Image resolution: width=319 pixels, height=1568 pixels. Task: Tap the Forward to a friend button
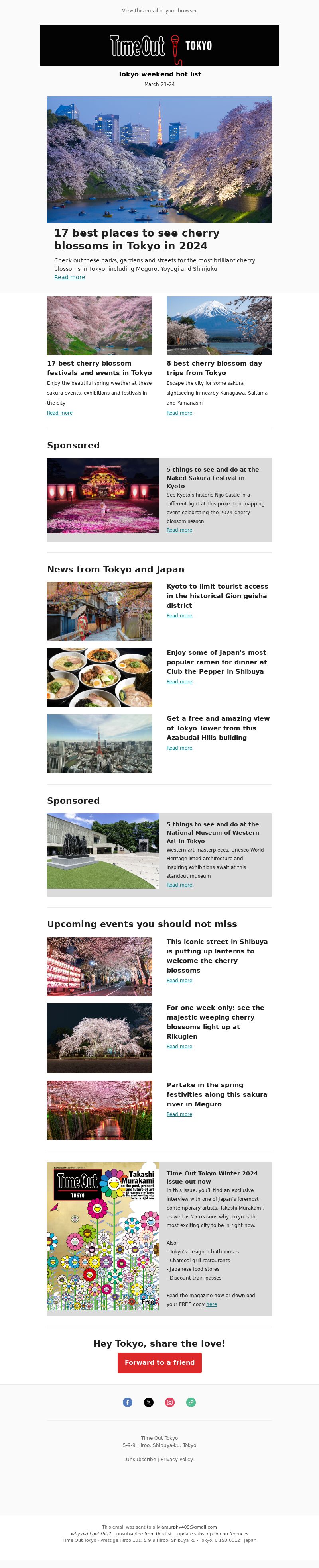pyautogui.click(x=159, y=1362)
